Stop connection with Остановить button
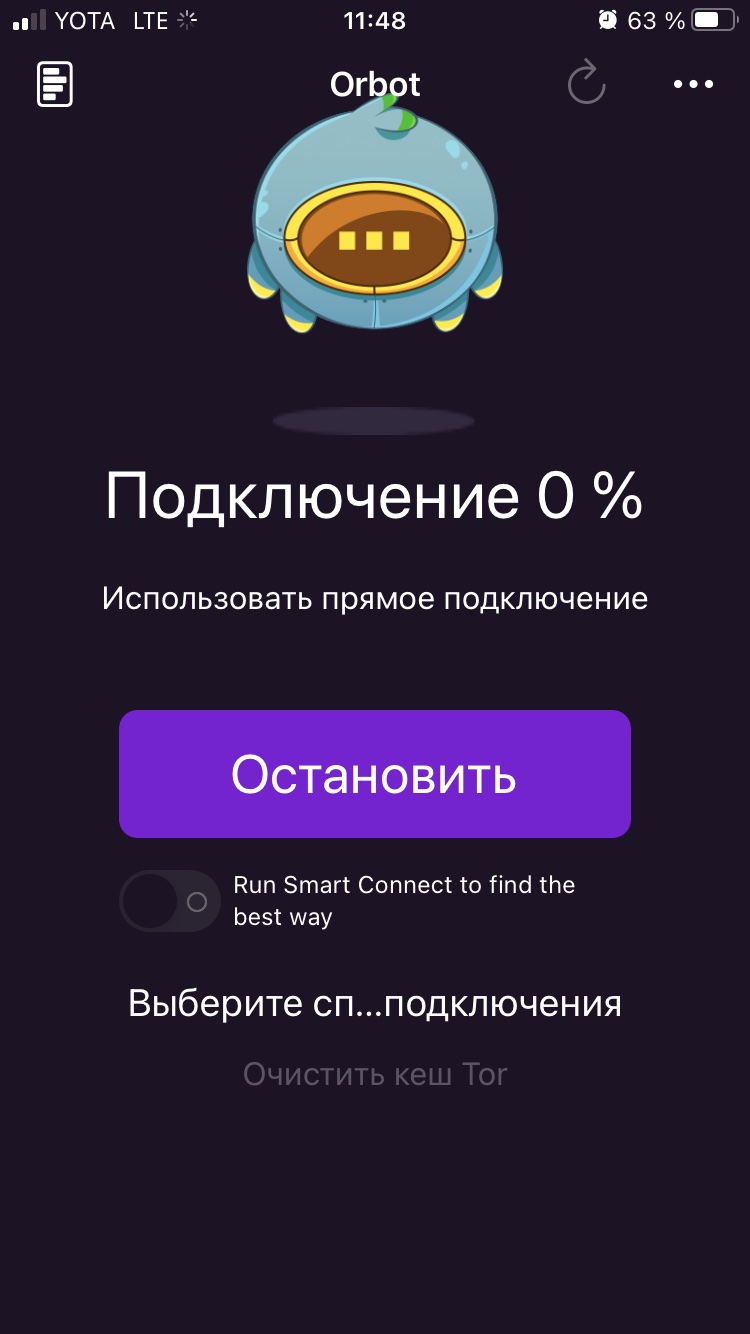This screenshot has width=750, height=1334. pyautogui.click(x=374, y=774)
